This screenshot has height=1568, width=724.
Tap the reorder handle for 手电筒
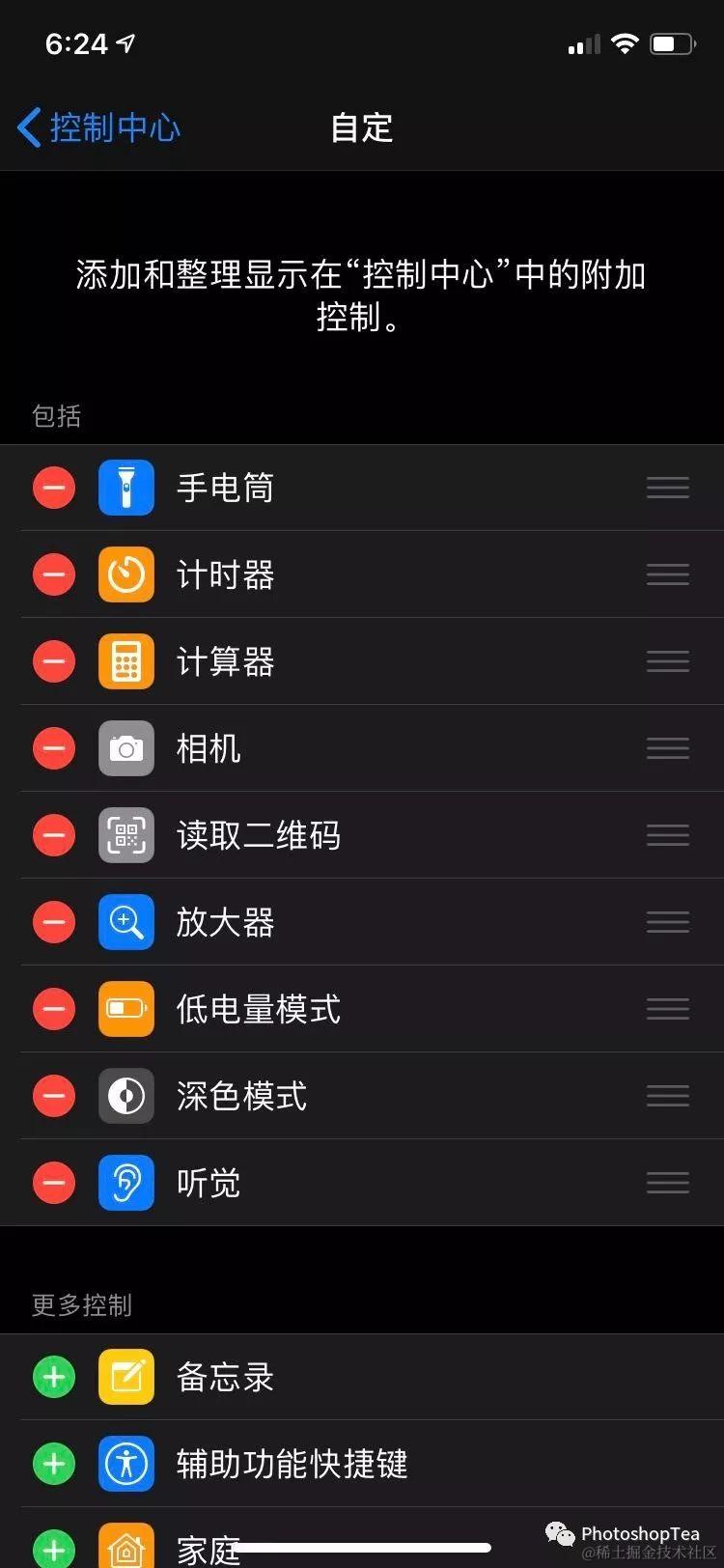coord(667,488)
